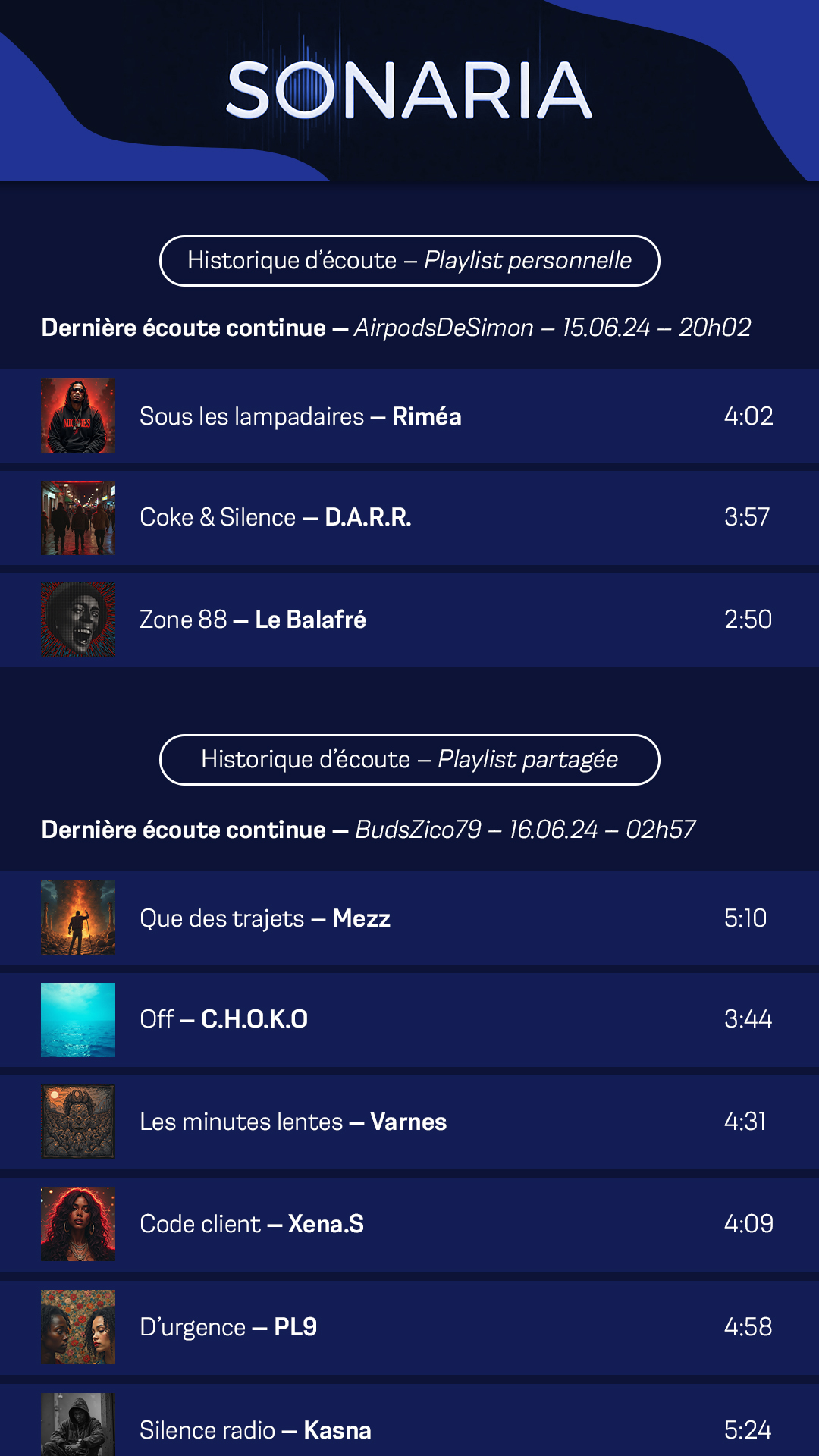Select the track Coke & Silence by D.A.R.R.

[409, 518]
